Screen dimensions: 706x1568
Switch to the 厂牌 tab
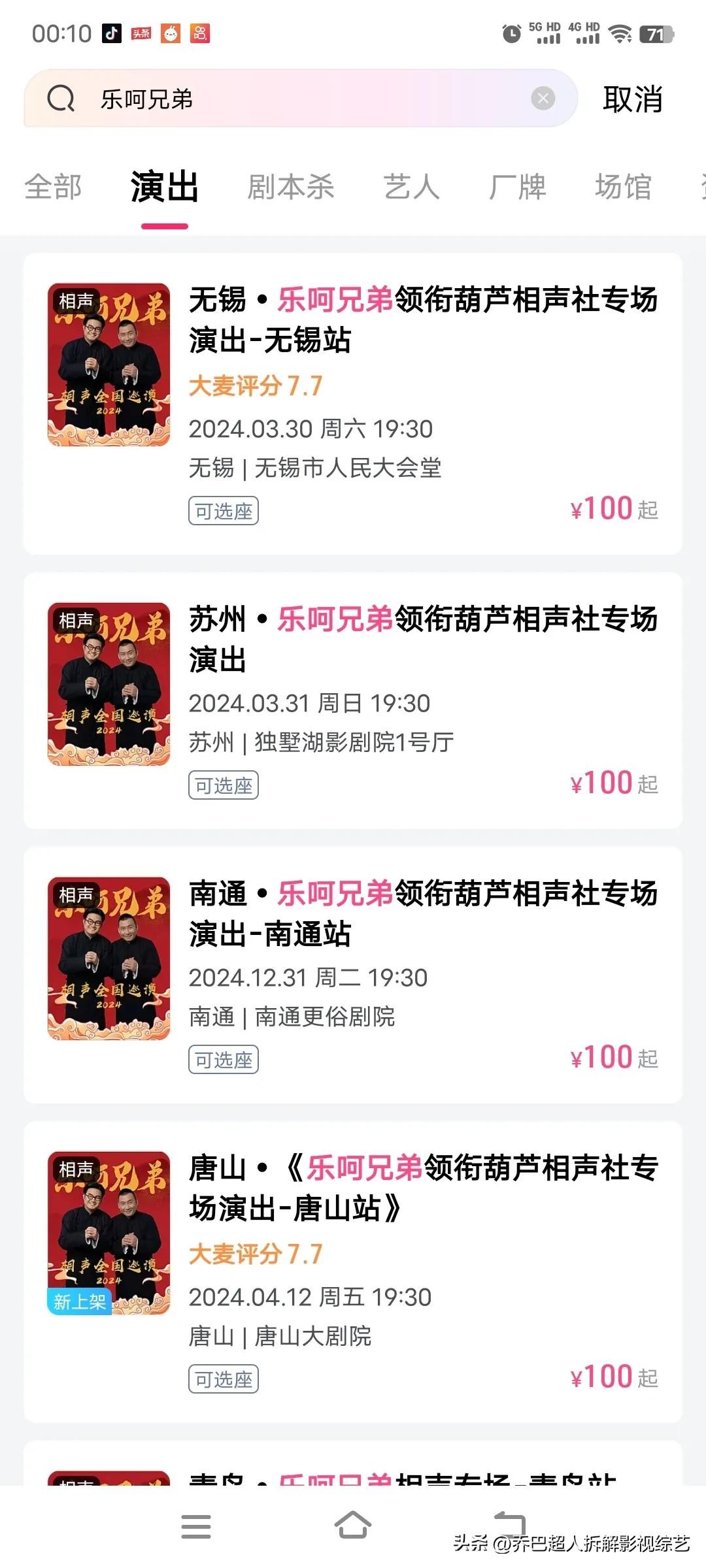pos(517,187)
